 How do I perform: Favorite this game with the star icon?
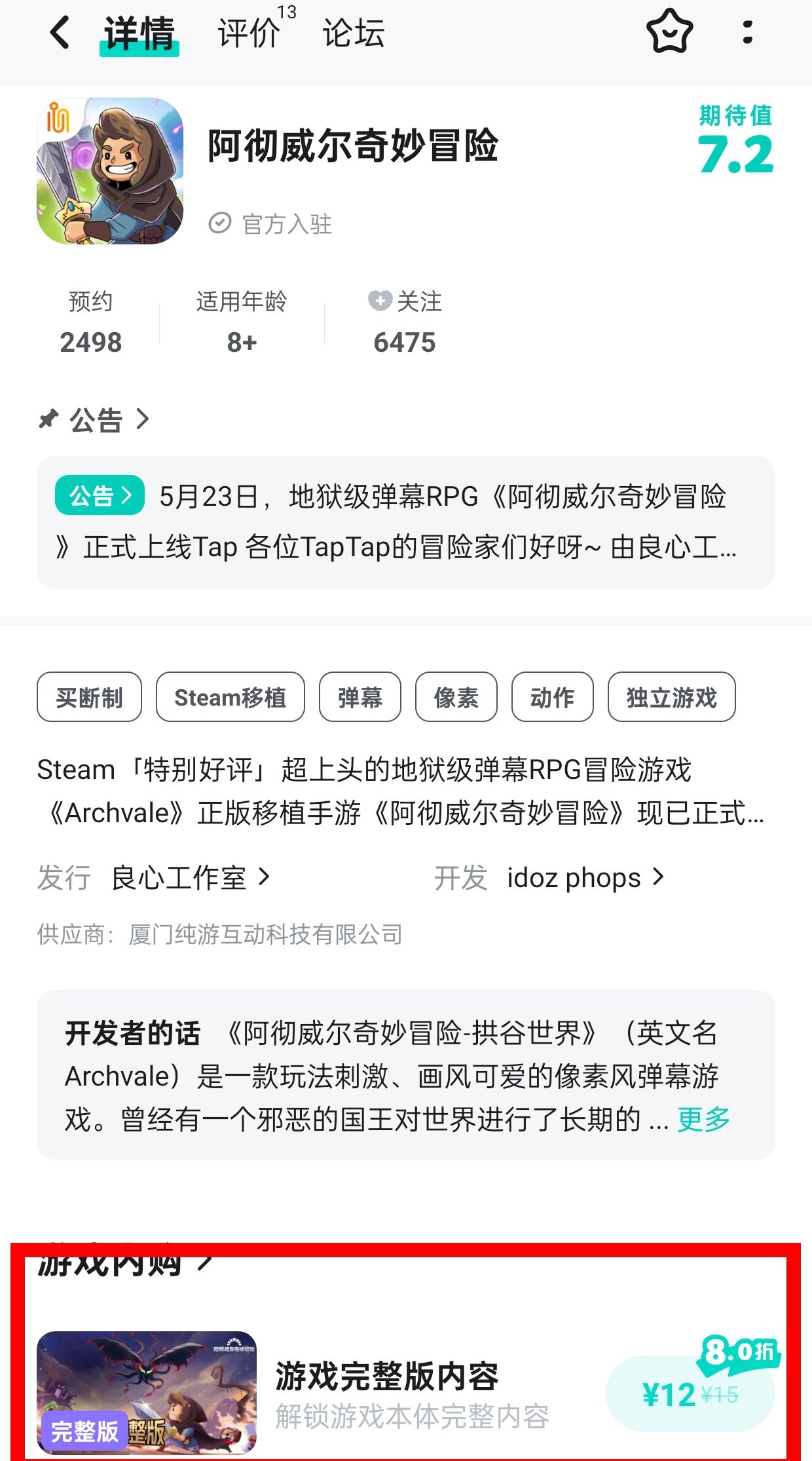669,31
